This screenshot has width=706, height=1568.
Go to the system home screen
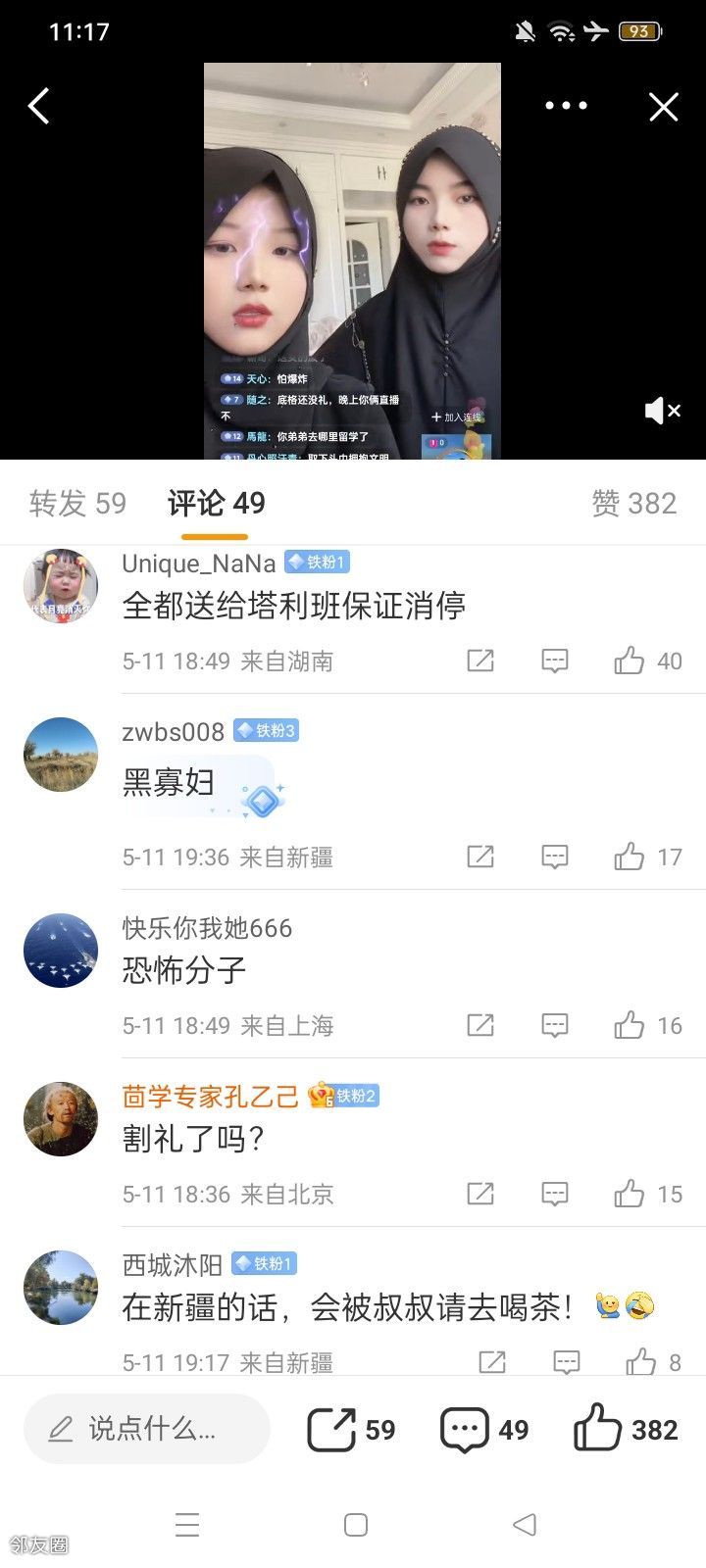click(x=356, y=1525)
